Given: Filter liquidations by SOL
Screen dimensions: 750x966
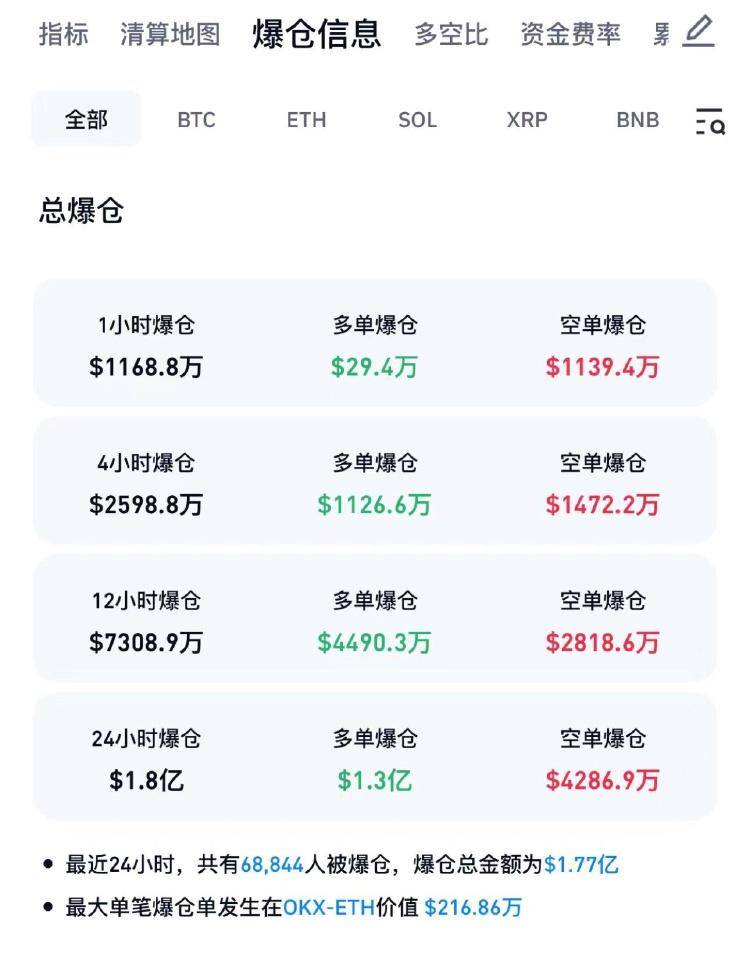Looking at the screenshot, I should [416, 119].
